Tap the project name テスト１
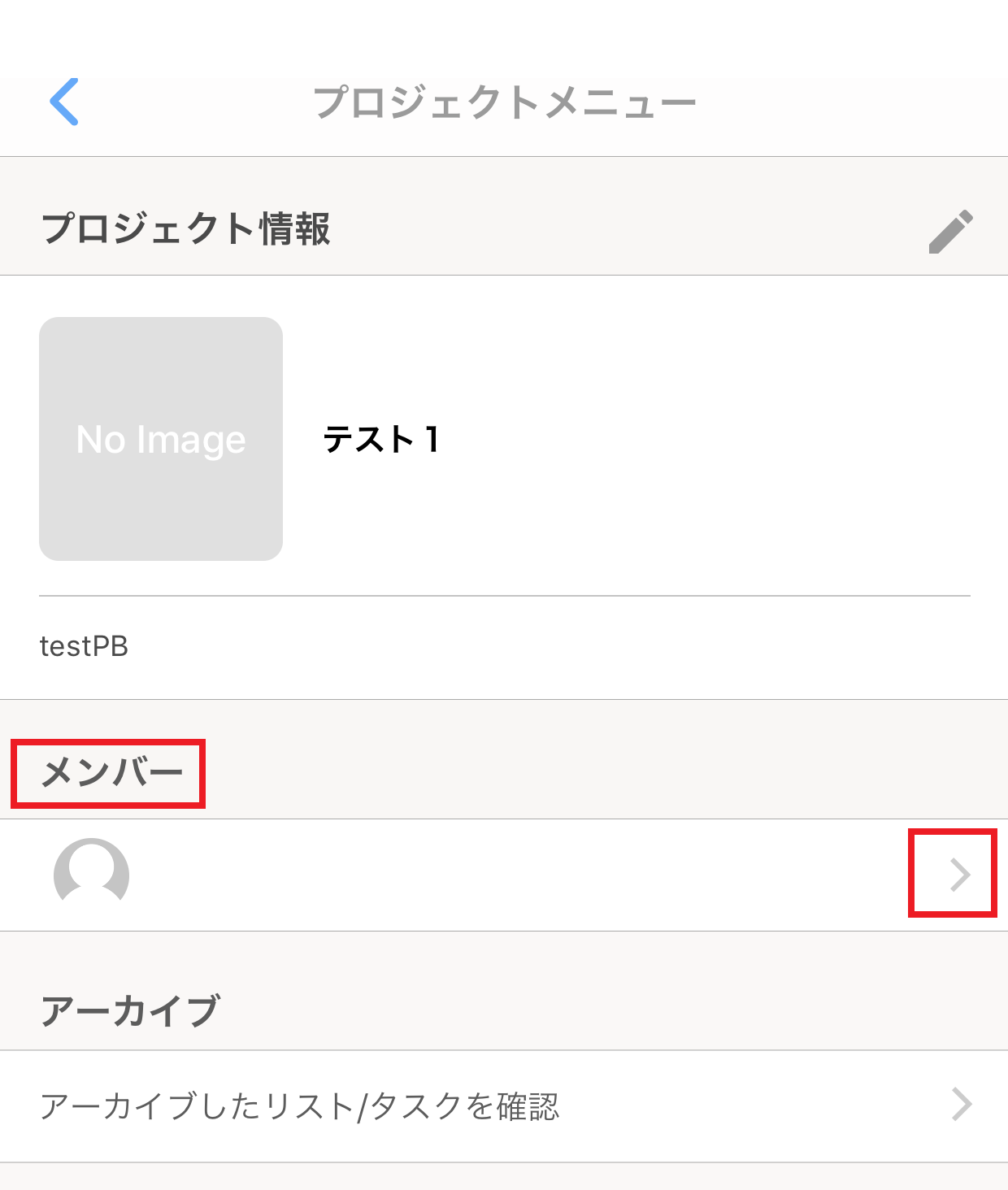Viewport: 1008px width, 1190px height. (x=382, y=439)
